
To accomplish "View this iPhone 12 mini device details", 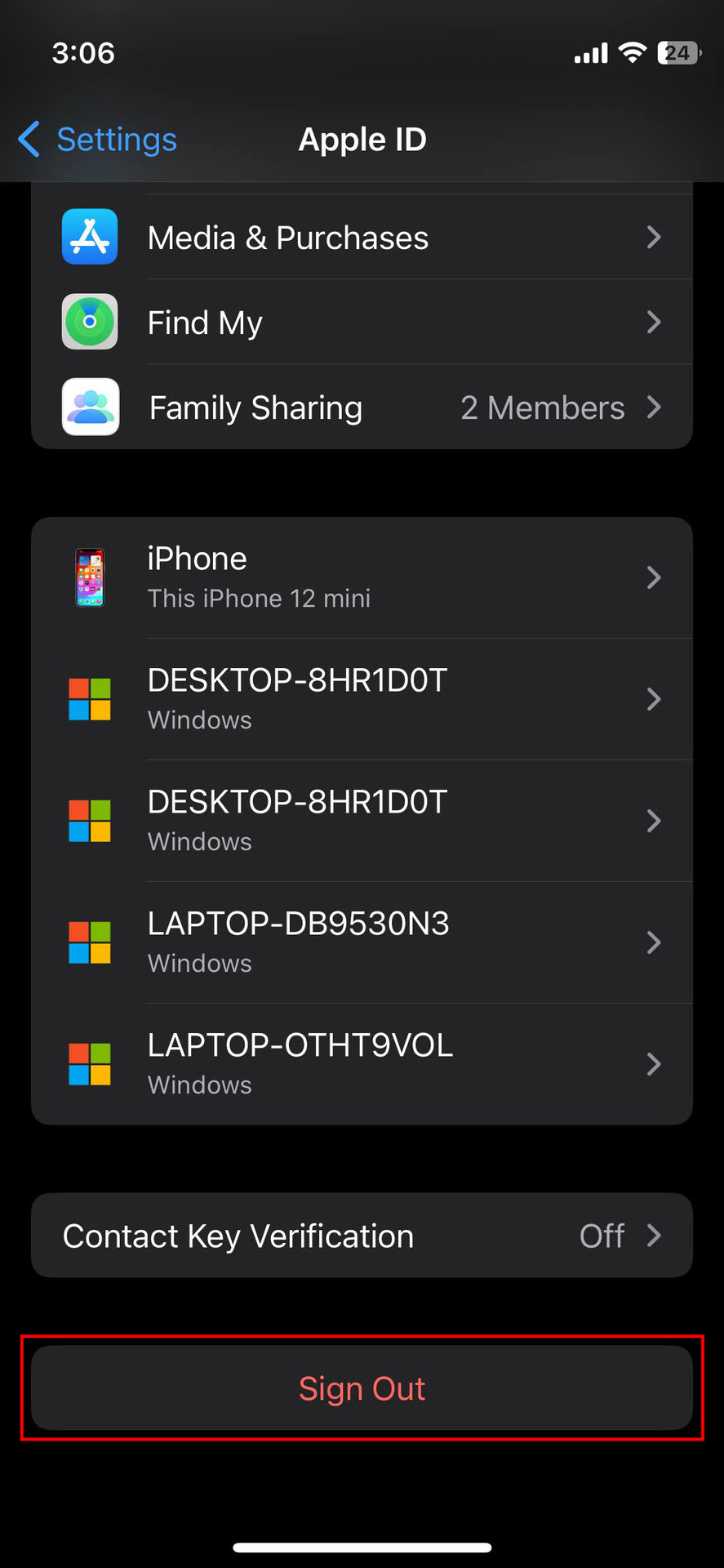I will coord(362,577).
